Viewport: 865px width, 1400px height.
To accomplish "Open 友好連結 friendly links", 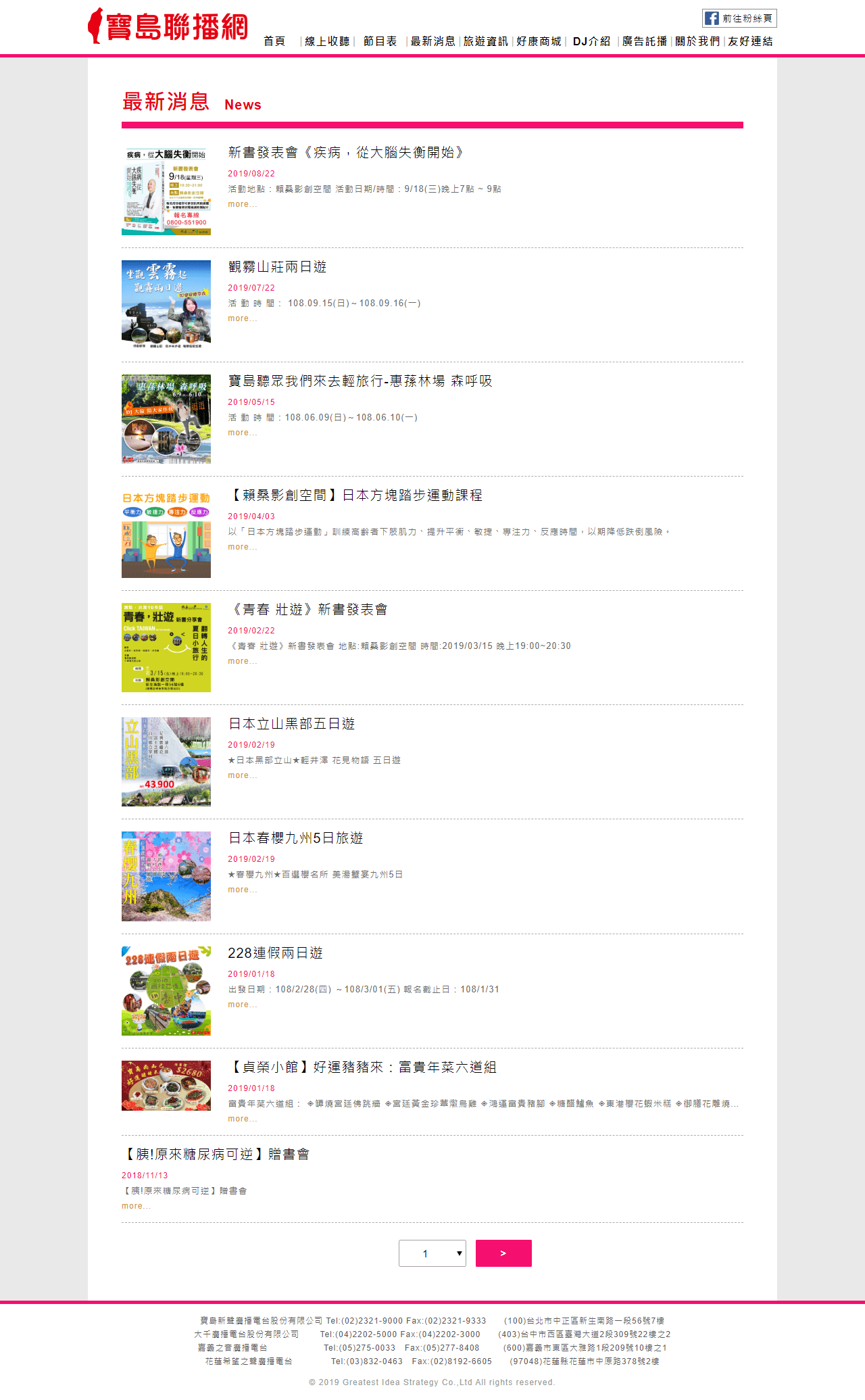I will pyautogui.click(x=750, y=41).
